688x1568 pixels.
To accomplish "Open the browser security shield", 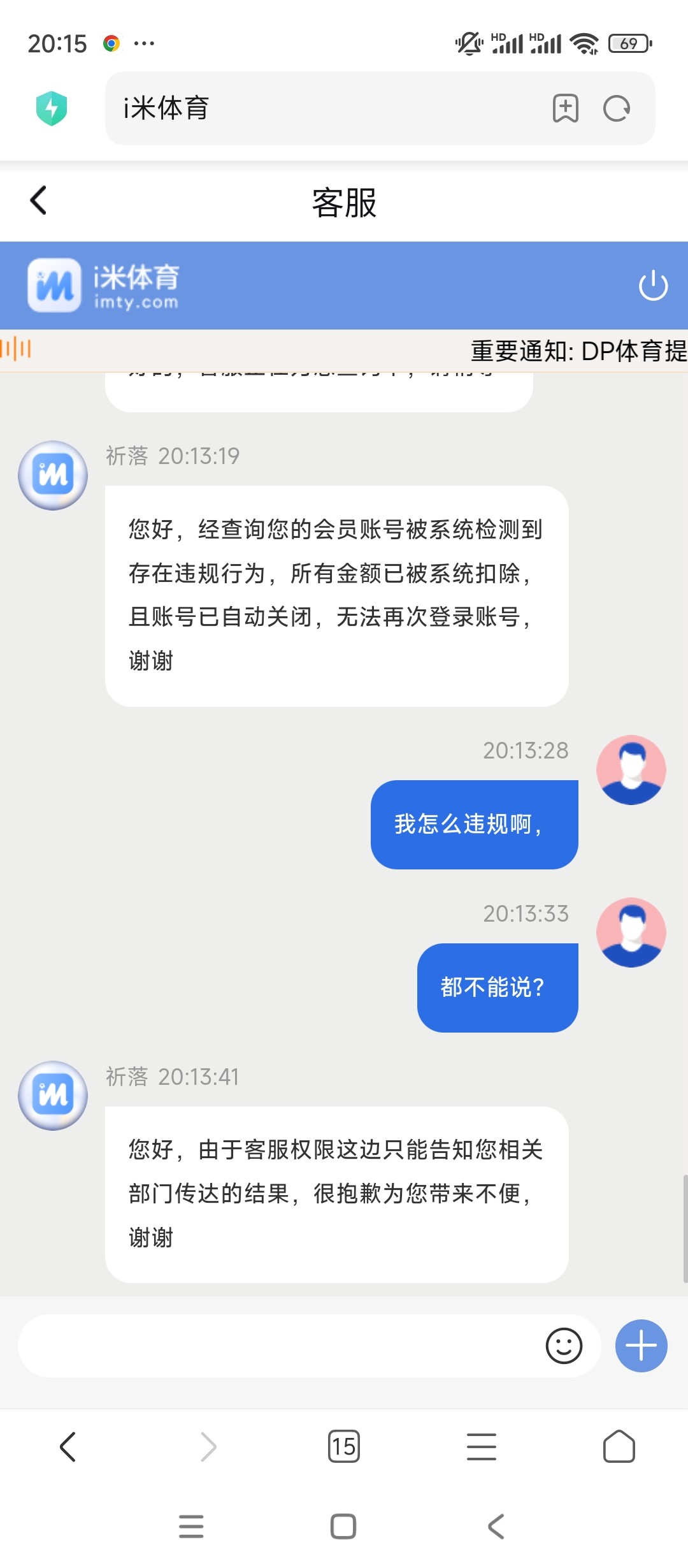I will tap(52, 108).
